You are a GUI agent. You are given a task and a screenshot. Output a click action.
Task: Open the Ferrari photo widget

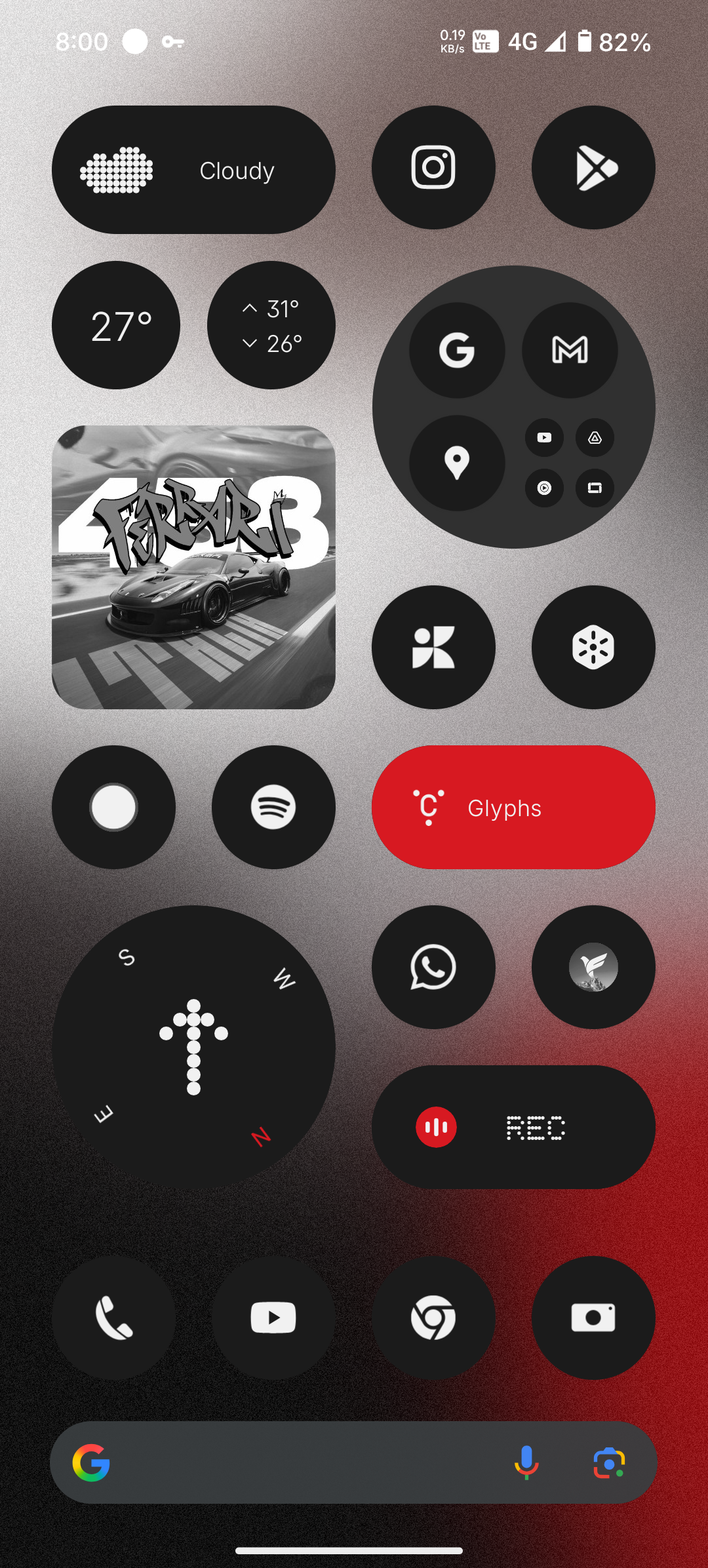(193, 567)
